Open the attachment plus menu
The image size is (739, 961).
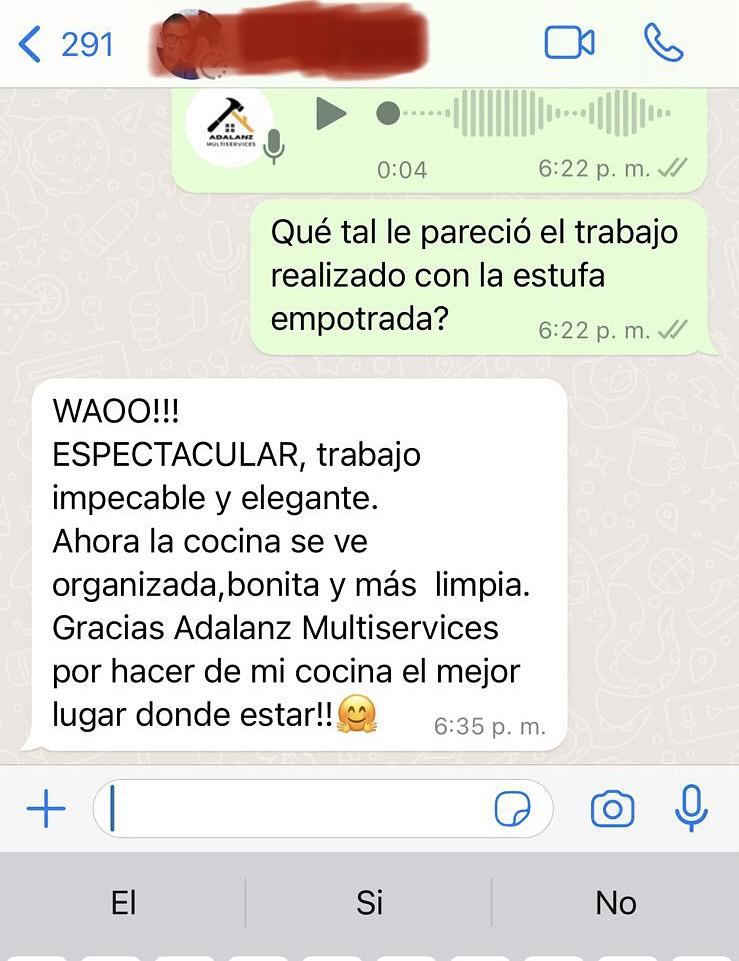pos(45,809)
